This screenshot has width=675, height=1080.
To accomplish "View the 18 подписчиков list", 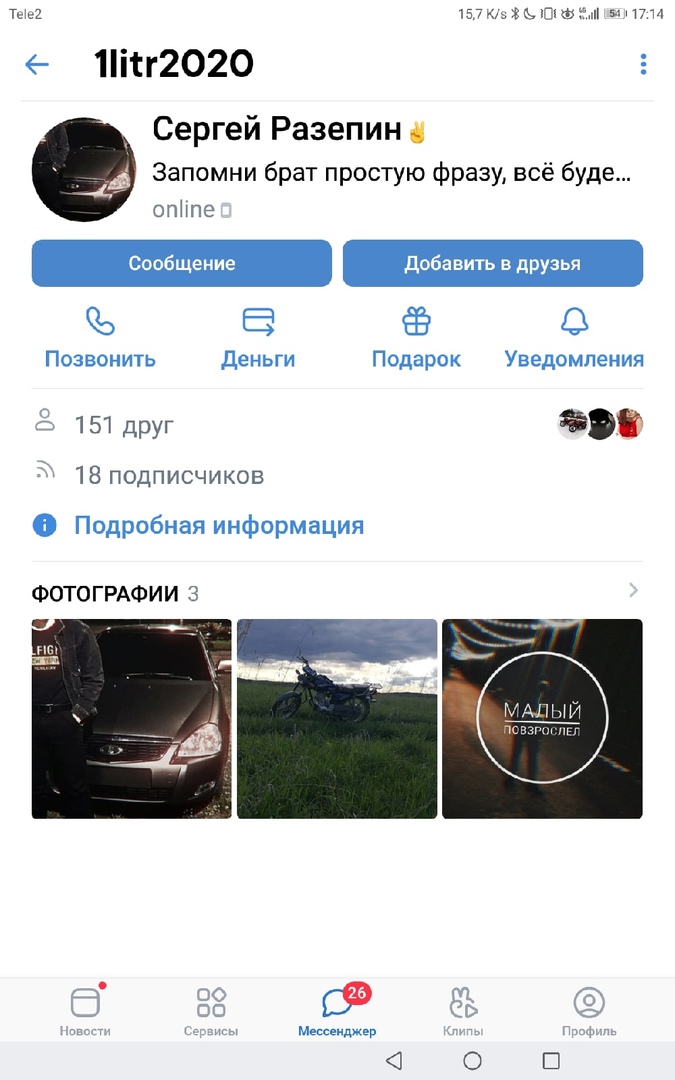I will [168, 475].
